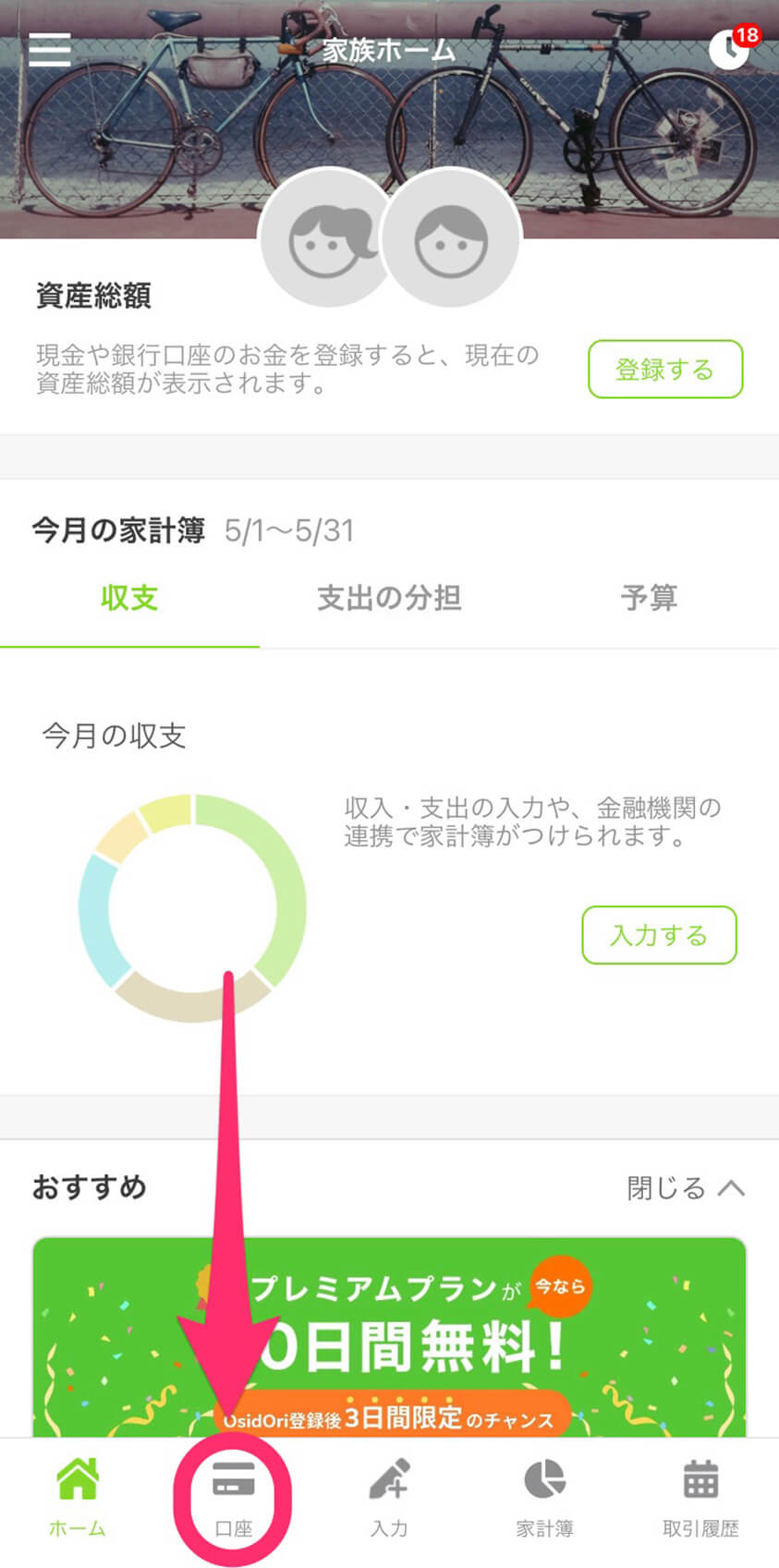
Task: Switch to the 予算 tab
Action: 649,599
